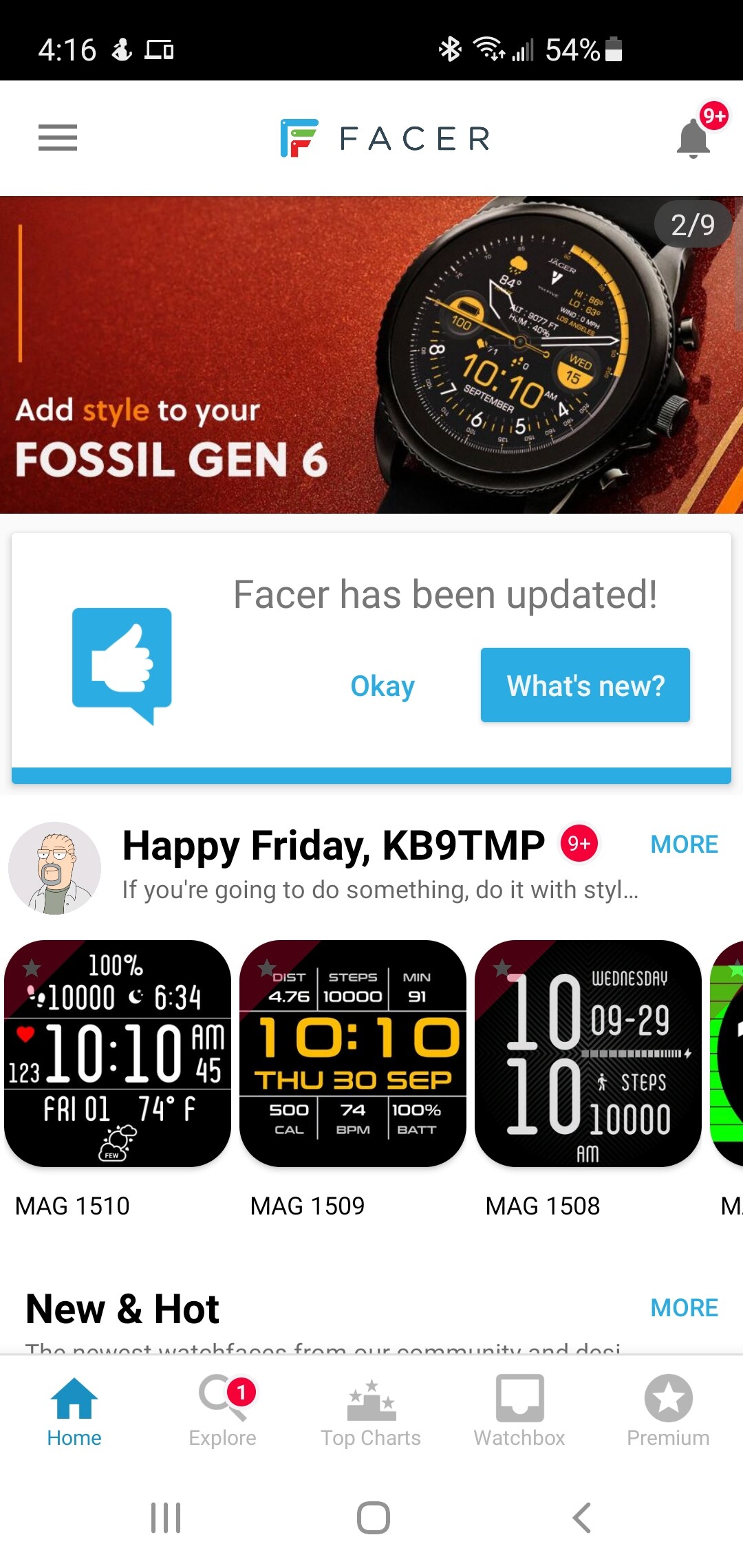
Task: Open KB9TMP's profile avatar
Action: [x=54, y=868]
